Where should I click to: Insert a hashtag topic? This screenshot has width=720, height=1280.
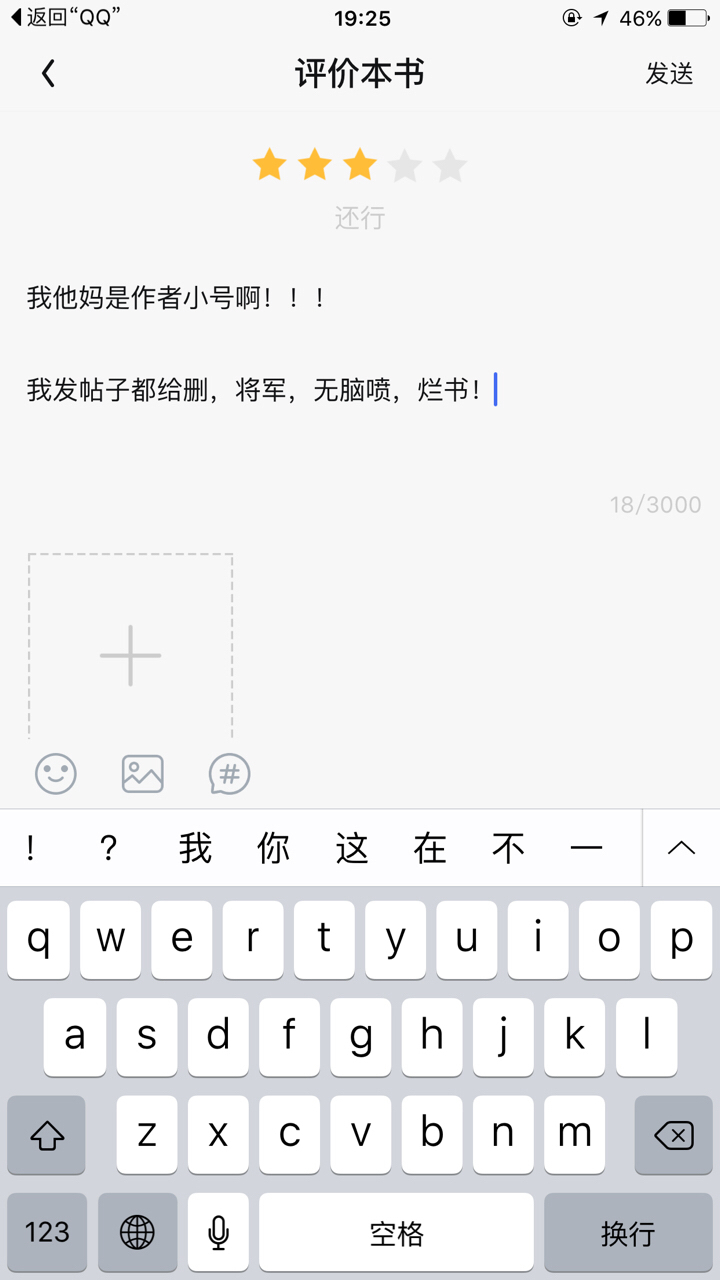click(x=229, y=774)
